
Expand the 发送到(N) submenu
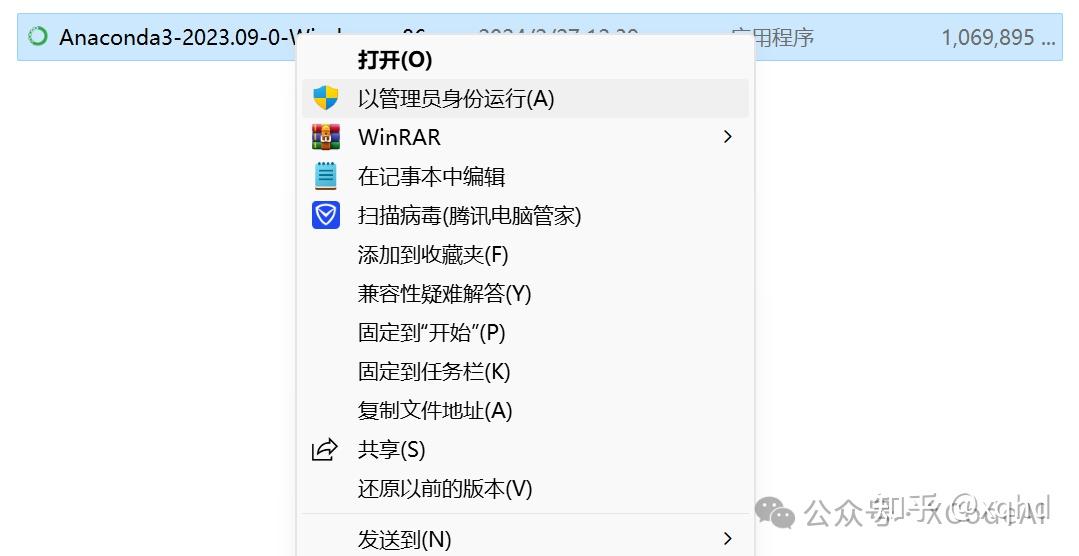(x=404, y=540)
